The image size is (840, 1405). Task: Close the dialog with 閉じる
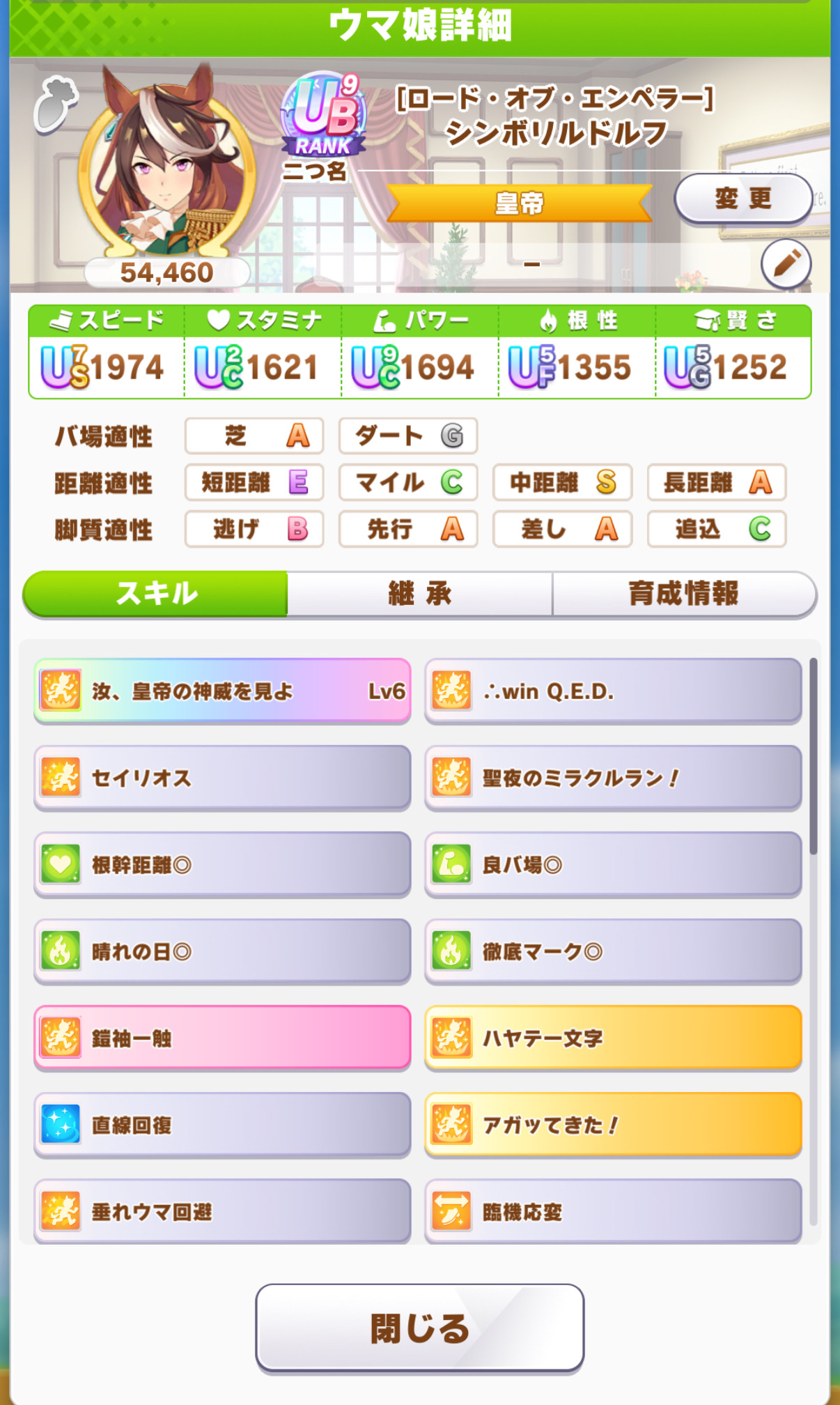(419, 1328)
